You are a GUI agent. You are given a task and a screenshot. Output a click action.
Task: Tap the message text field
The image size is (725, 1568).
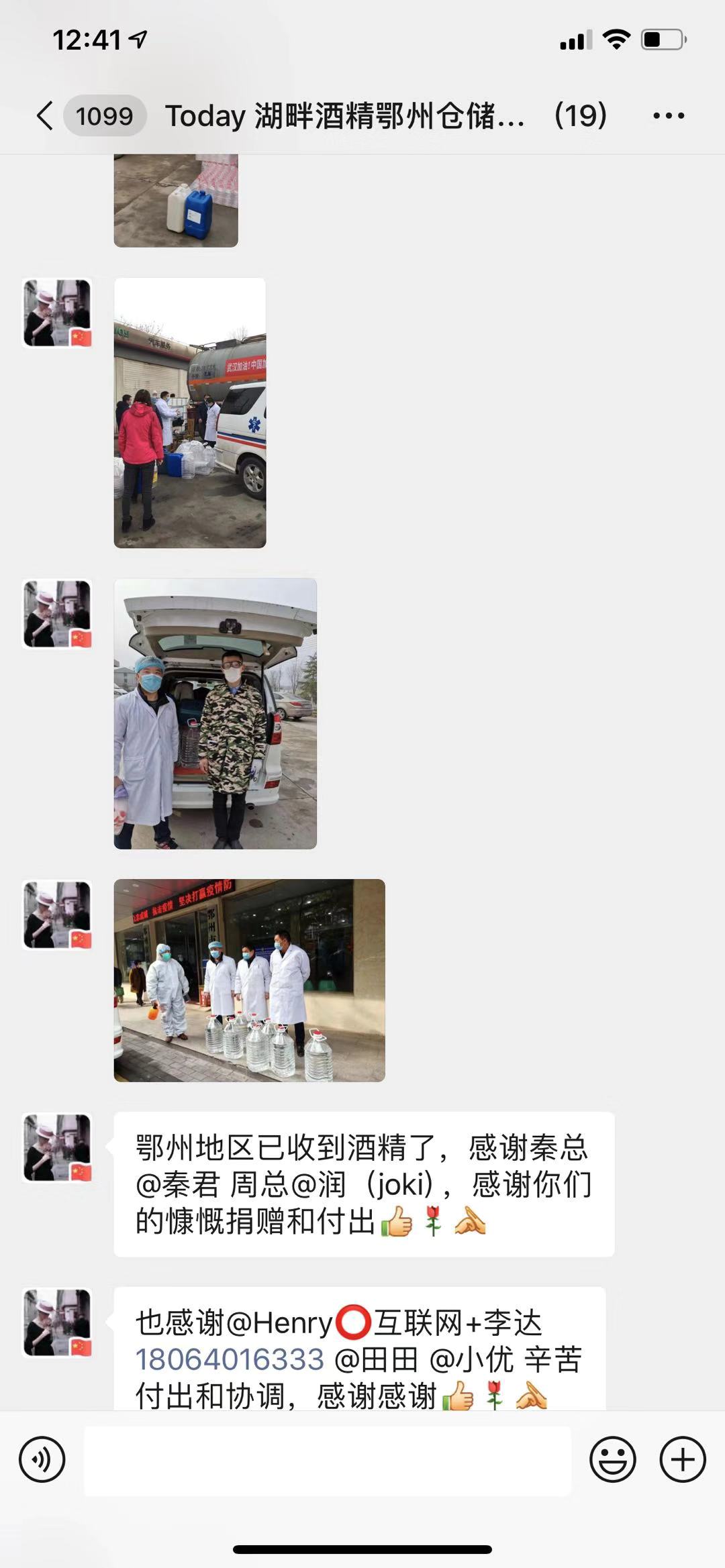click(328, 1461)
